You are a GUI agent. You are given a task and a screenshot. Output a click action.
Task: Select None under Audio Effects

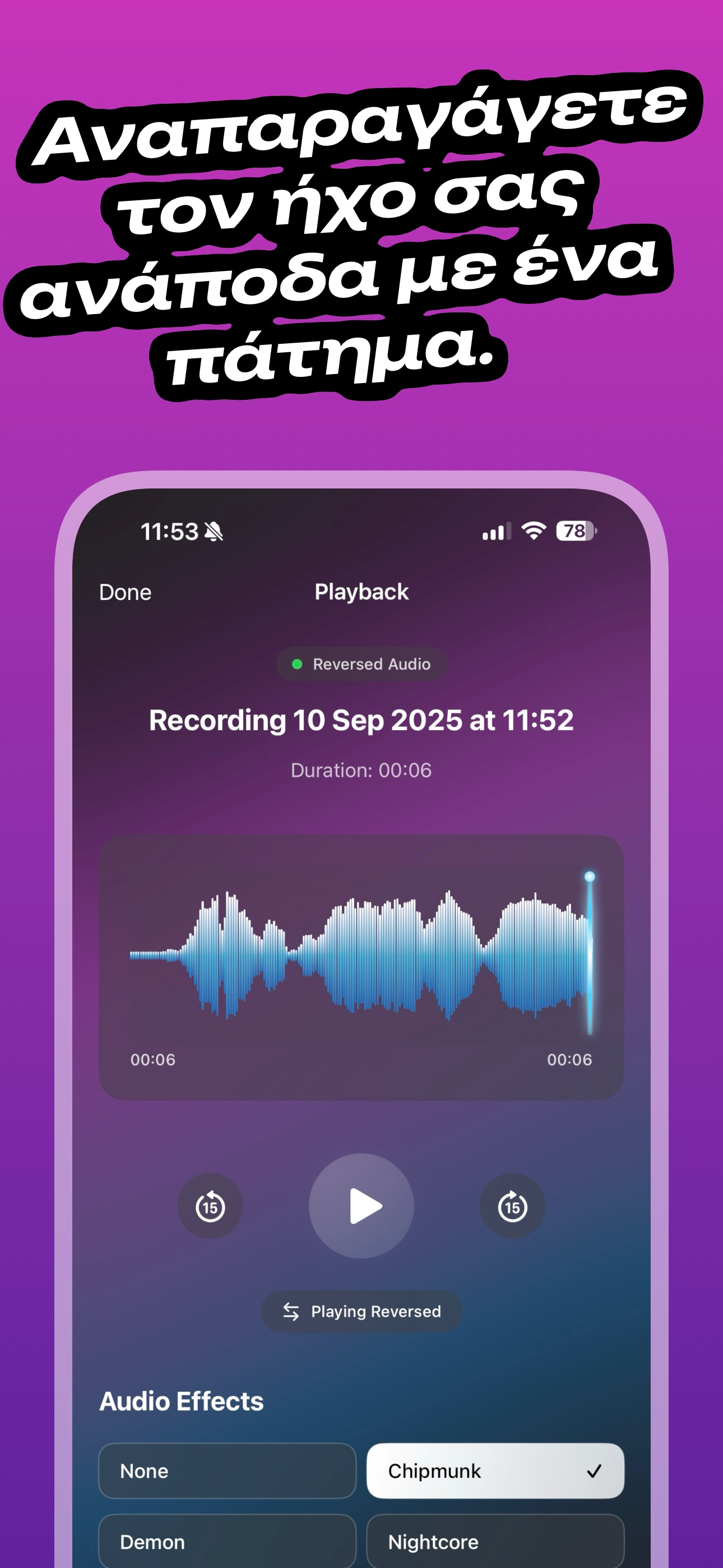pos(227,1471)
